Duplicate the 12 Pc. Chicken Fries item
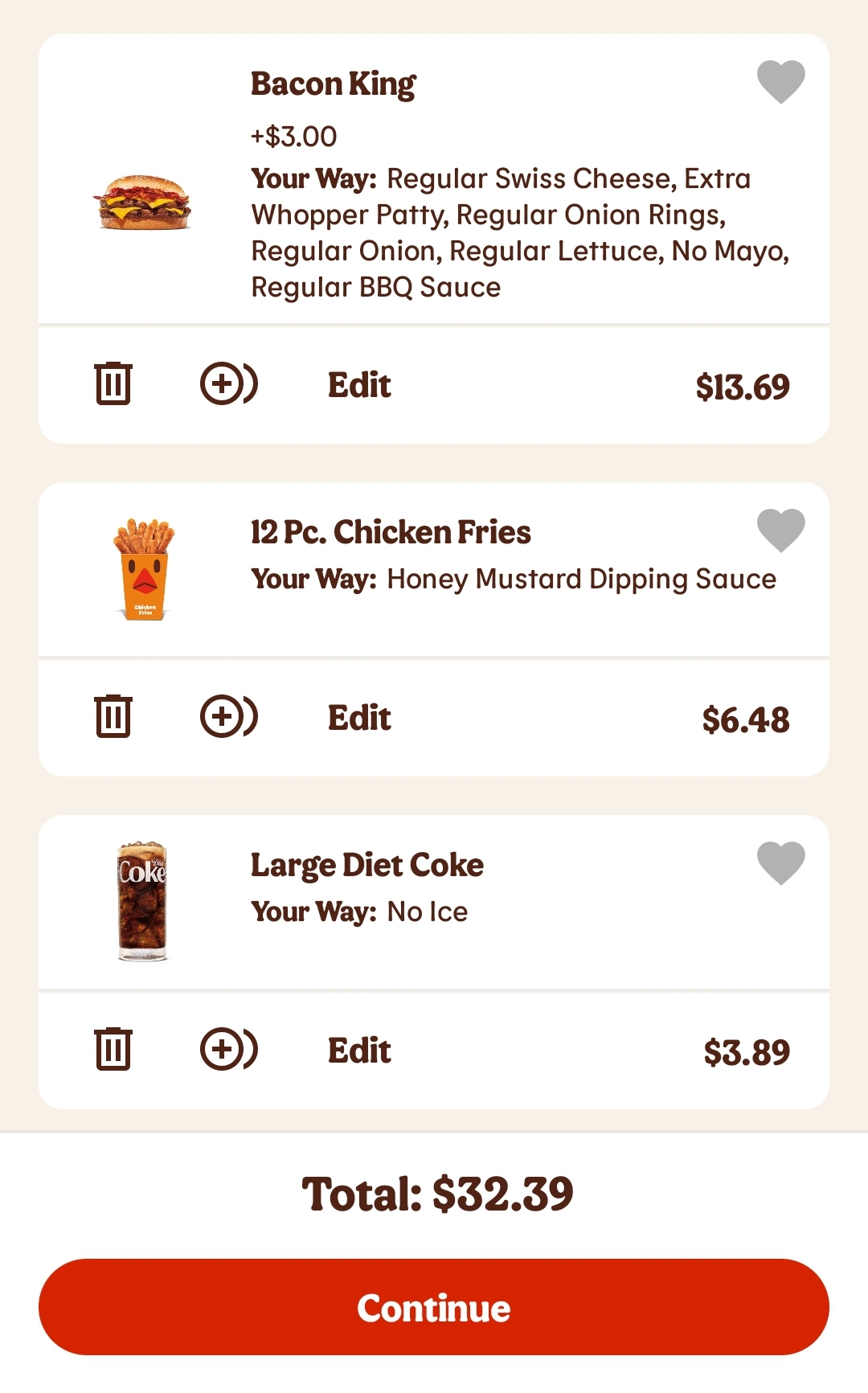Screen dimensions: 868x1393 point(229,716)
